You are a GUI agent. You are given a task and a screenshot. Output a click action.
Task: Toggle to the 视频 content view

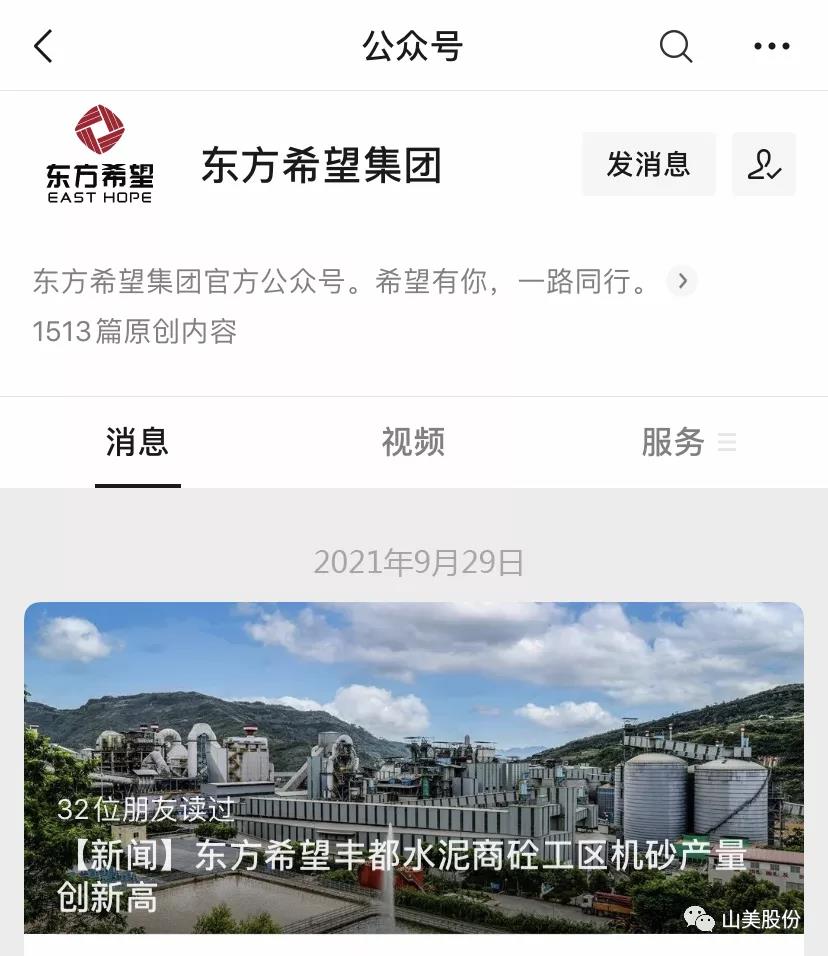click(413, 442)
